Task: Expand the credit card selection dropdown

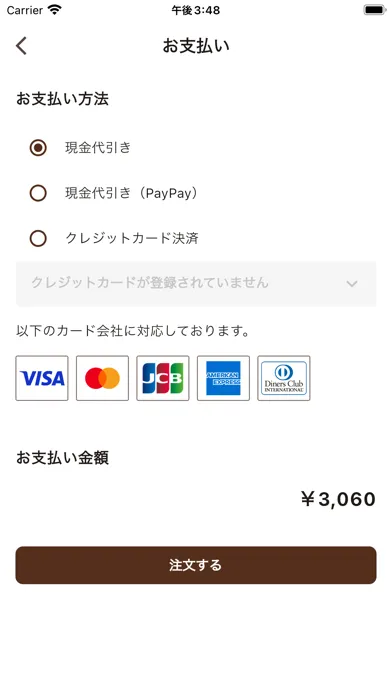Action: pos(196,284)
